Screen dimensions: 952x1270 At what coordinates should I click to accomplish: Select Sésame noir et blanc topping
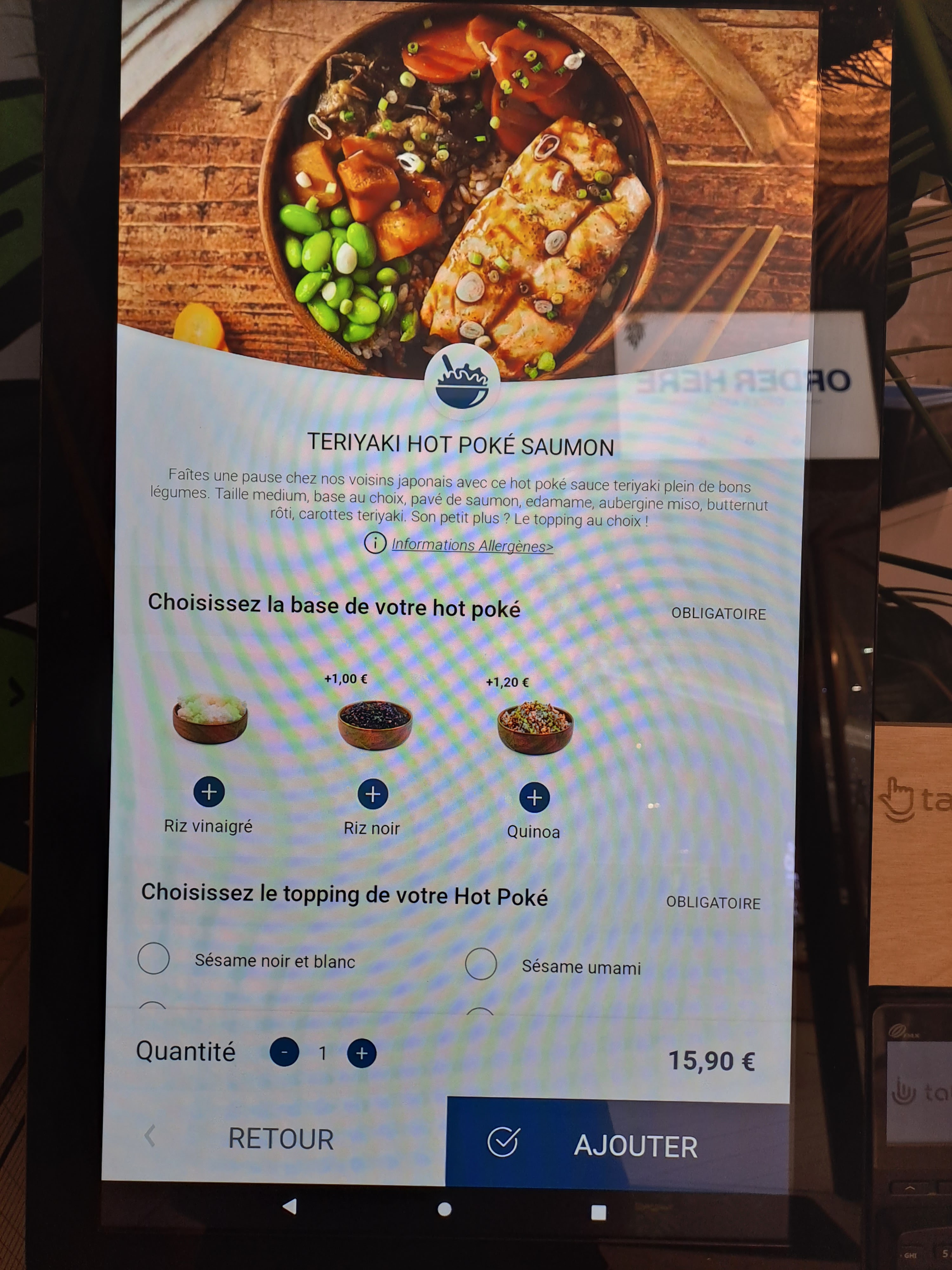click(x=153, y=958)
